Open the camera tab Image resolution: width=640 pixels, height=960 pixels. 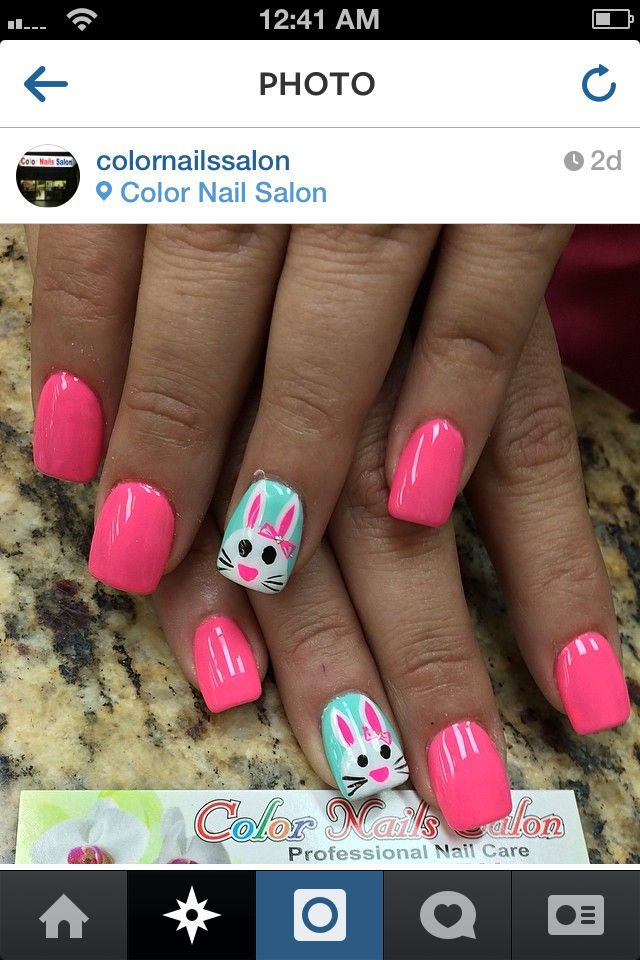pyautogui.click(x=320, y=916)
